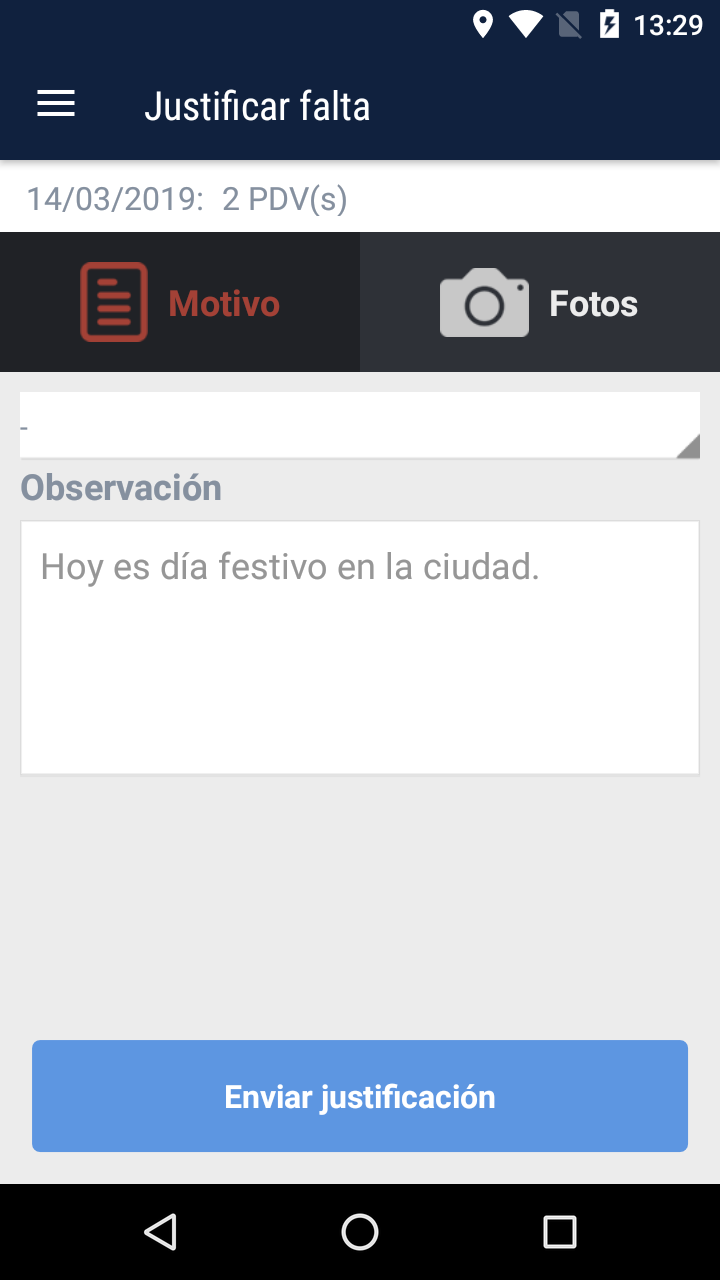Tap the location pin in the status bar
Image resolution: width=720 pixels, height=1280 pixels.
[x=484, y=24]
